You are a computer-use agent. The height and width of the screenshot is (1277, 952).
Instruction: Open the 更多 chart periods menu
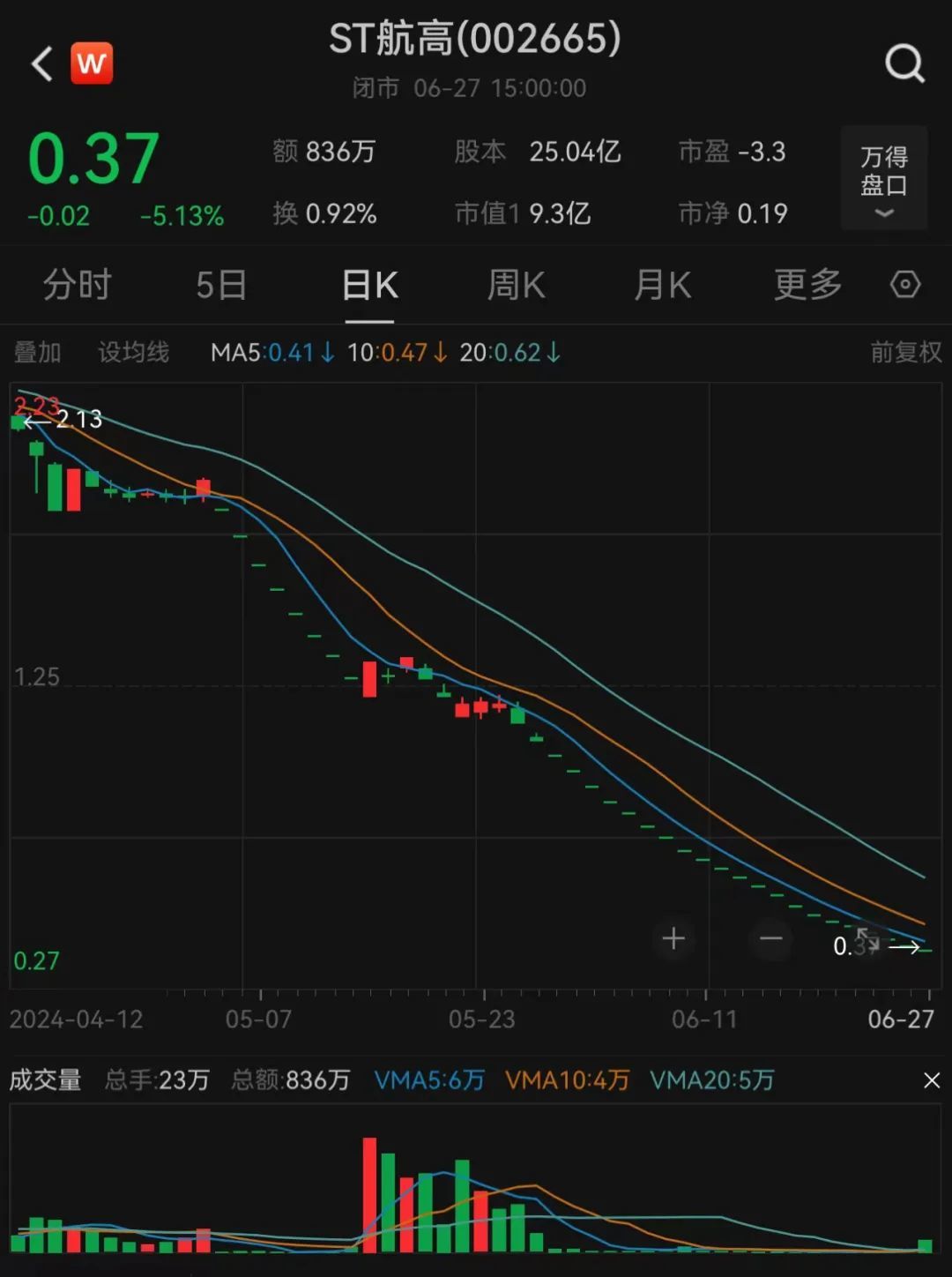(x=807, y=285)
